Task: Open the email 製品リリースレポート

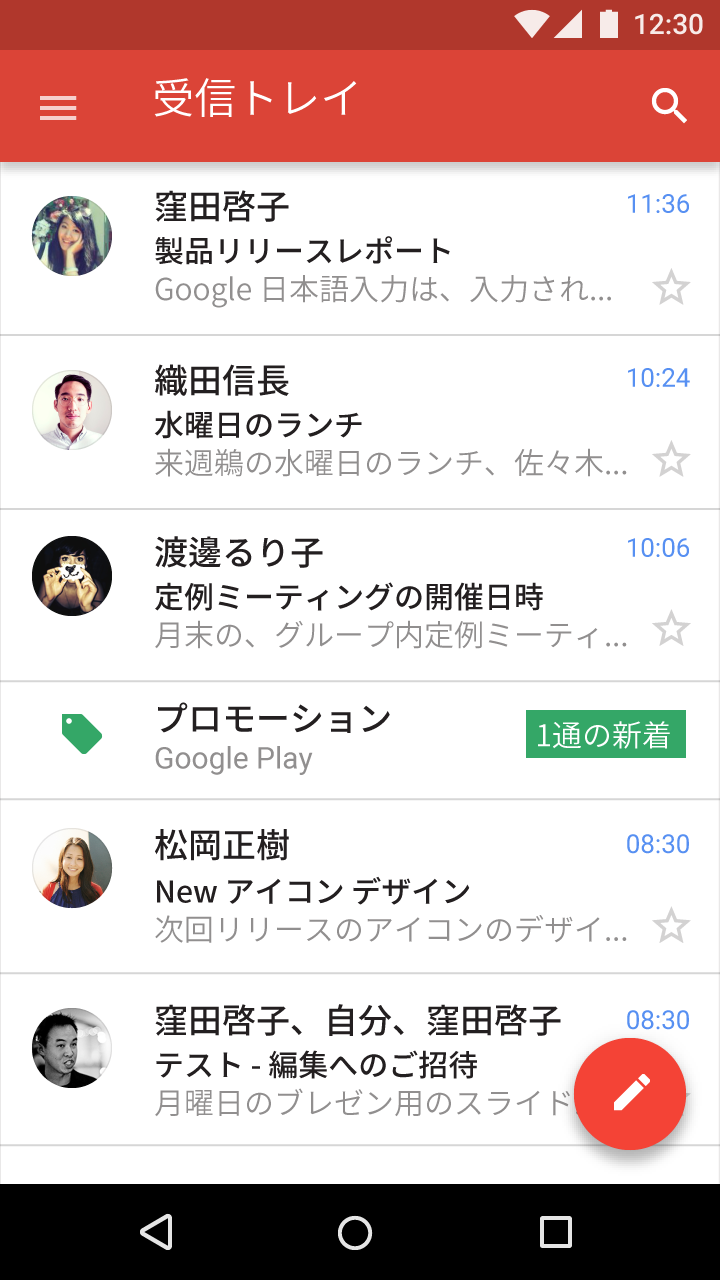Action: coord(360,248)
